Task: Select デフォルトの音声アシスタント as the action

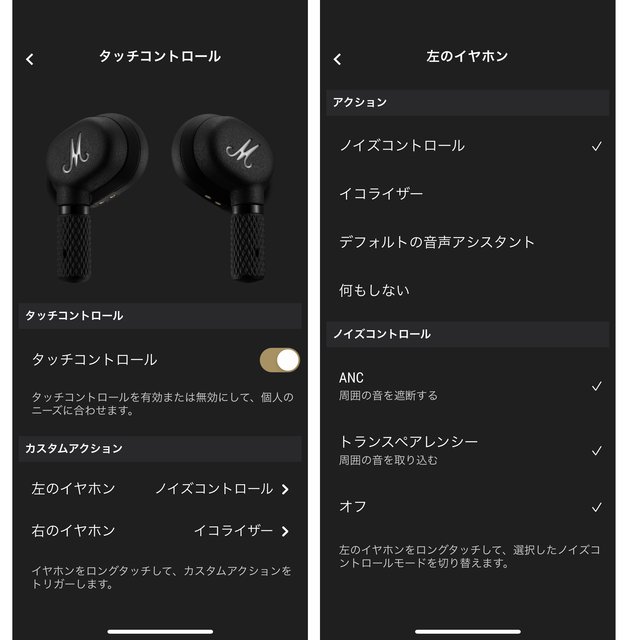Action: tap(467, 242)
